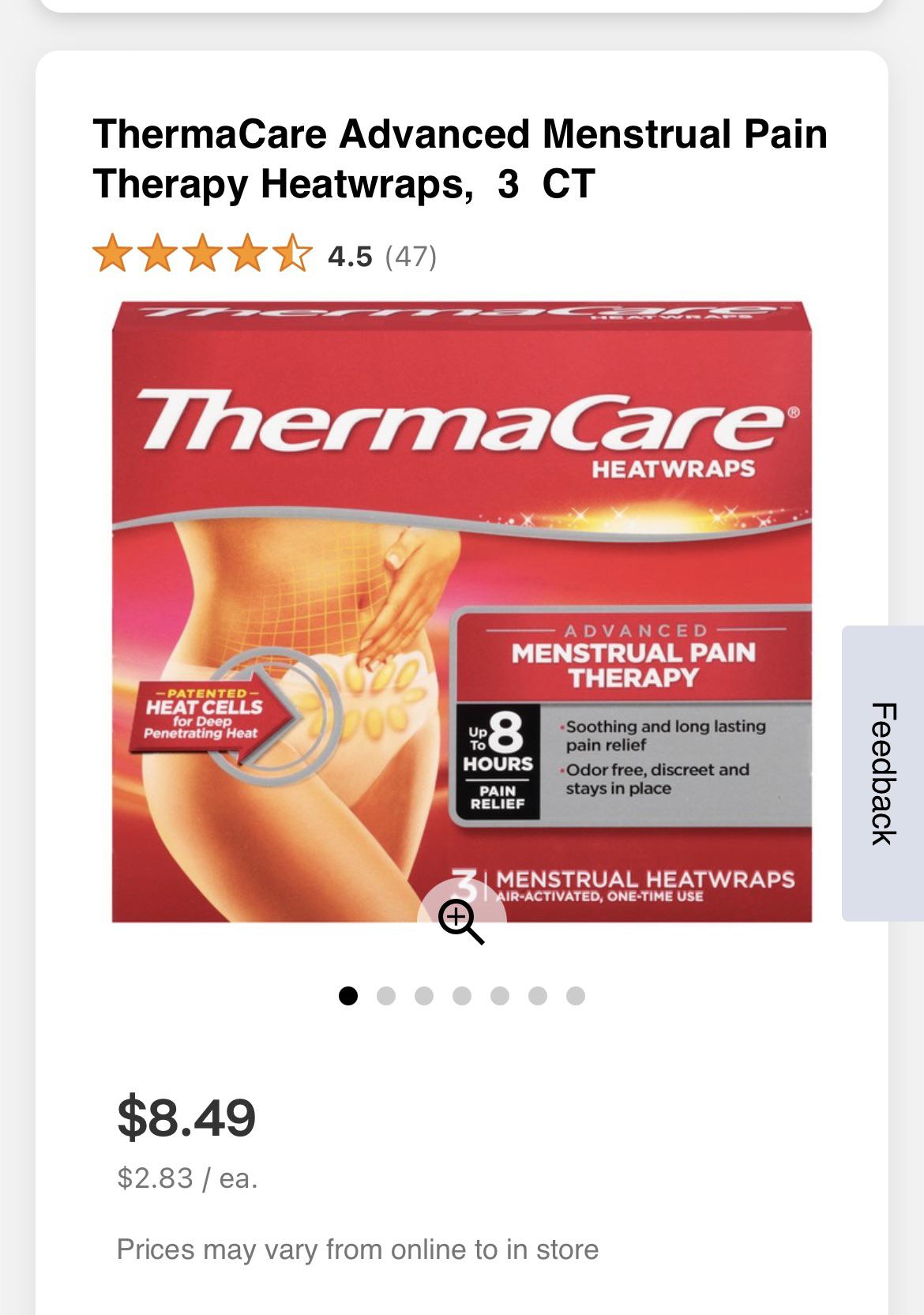Select the fourth carousel dot indicator
The image size is (924, 1315).
tap(462, 997)
